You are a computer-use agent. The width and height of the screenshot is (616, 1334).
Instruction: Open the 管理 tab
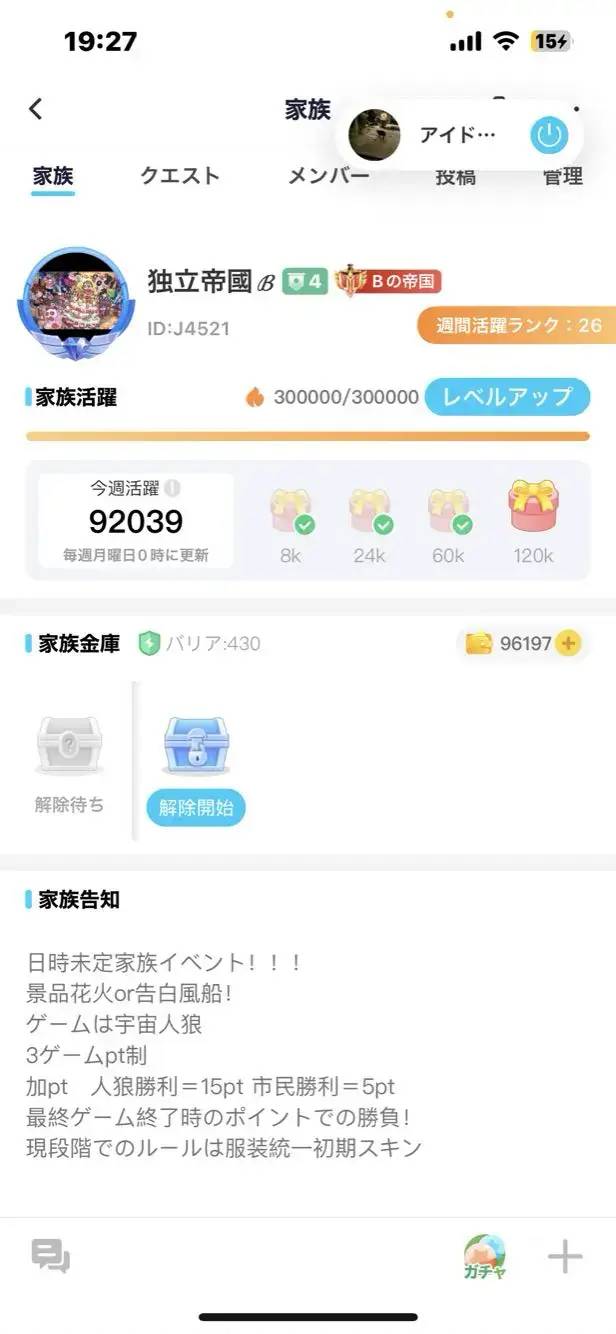[563, 177]
